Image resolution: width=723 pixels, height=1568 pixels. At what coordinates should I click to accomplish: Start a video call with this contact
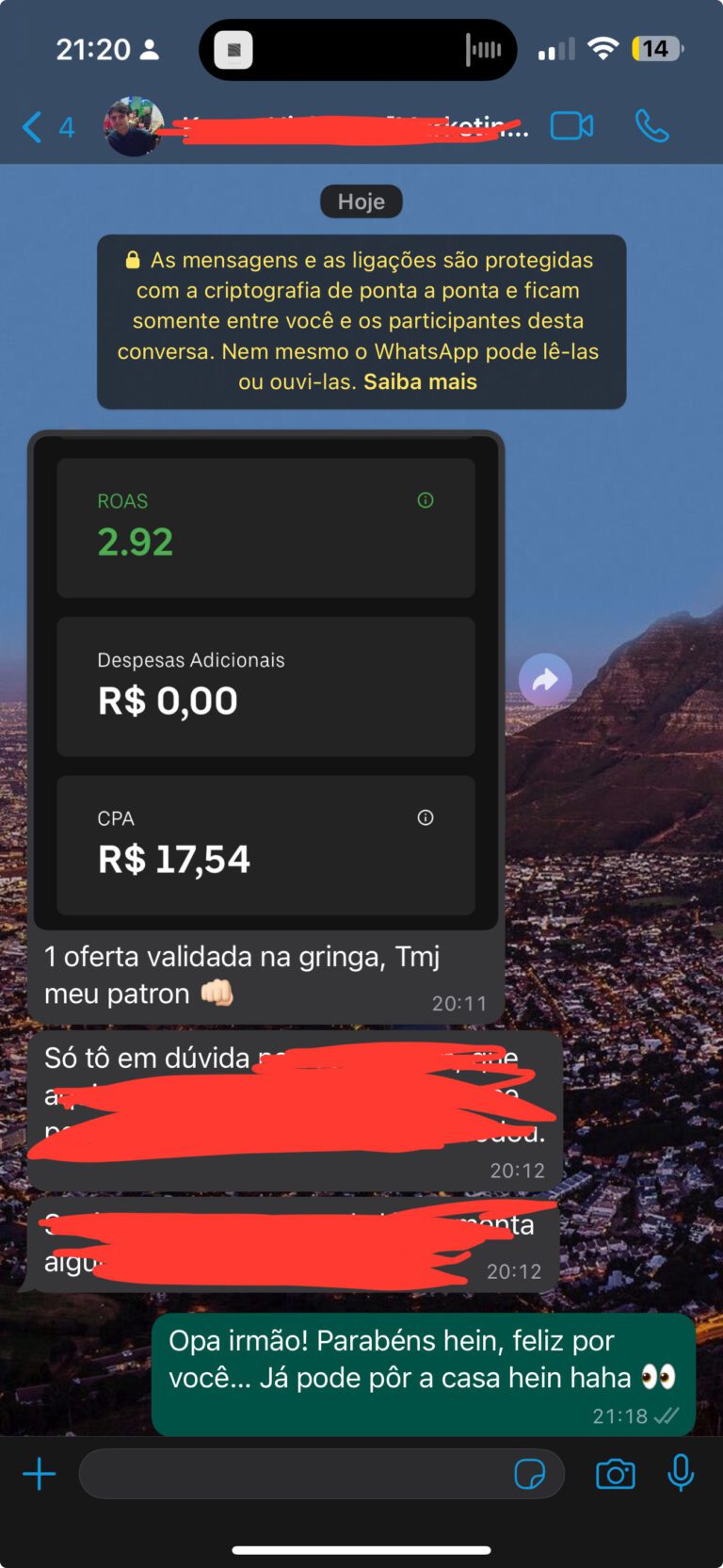click(571, 125)
